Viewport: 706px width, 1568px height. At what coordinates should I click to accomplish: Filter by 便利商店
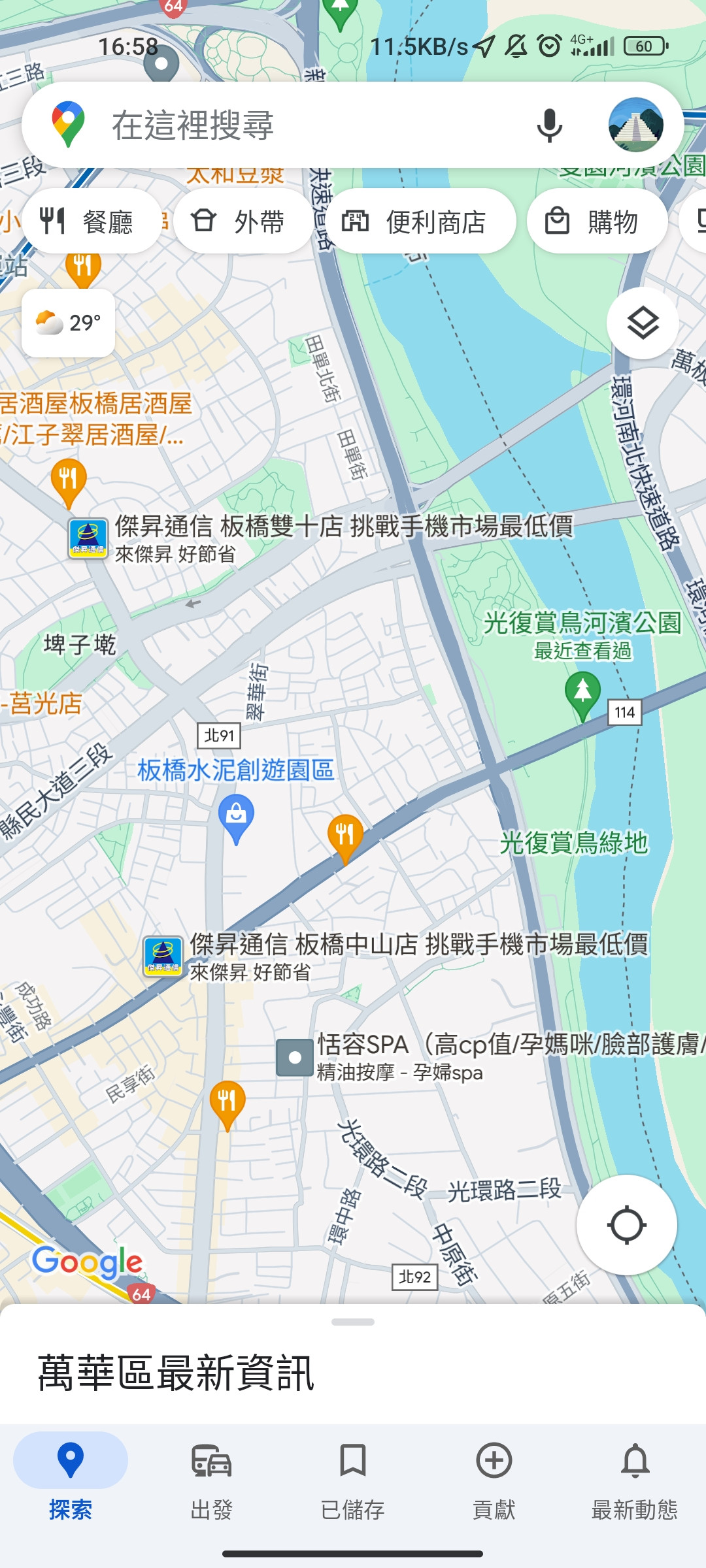tap(418, 221)
